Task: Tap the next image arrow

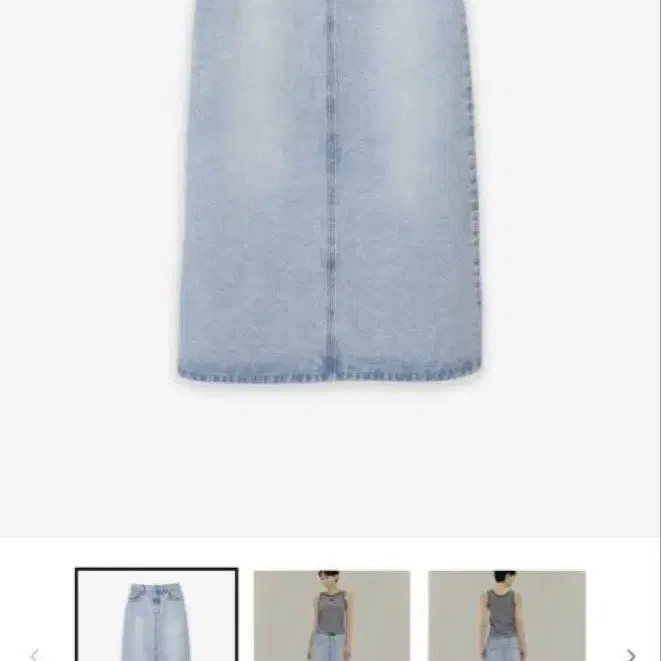Action: tap(631, 654)
